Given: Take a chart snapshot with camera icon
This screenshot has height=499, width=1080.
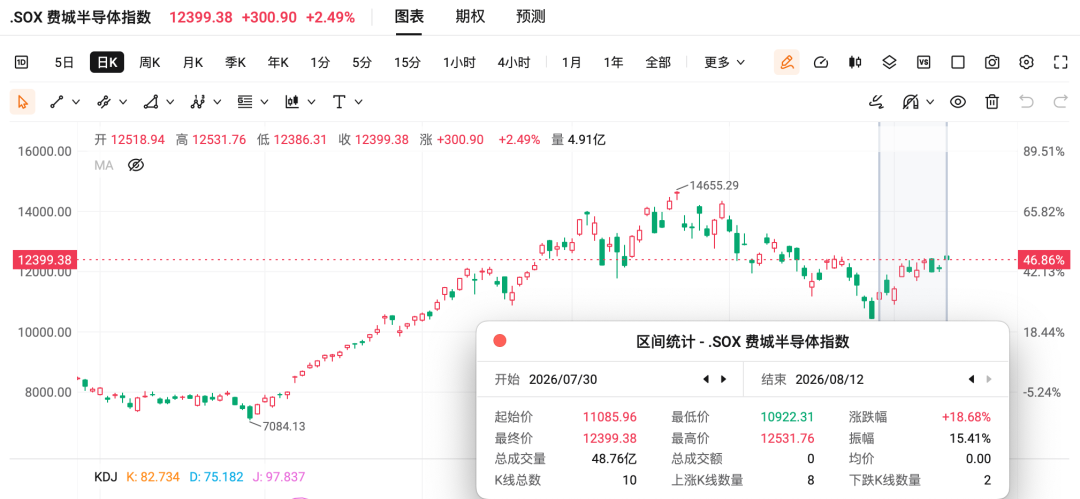Looking at the screenshot, I should [x=992, y=62].
